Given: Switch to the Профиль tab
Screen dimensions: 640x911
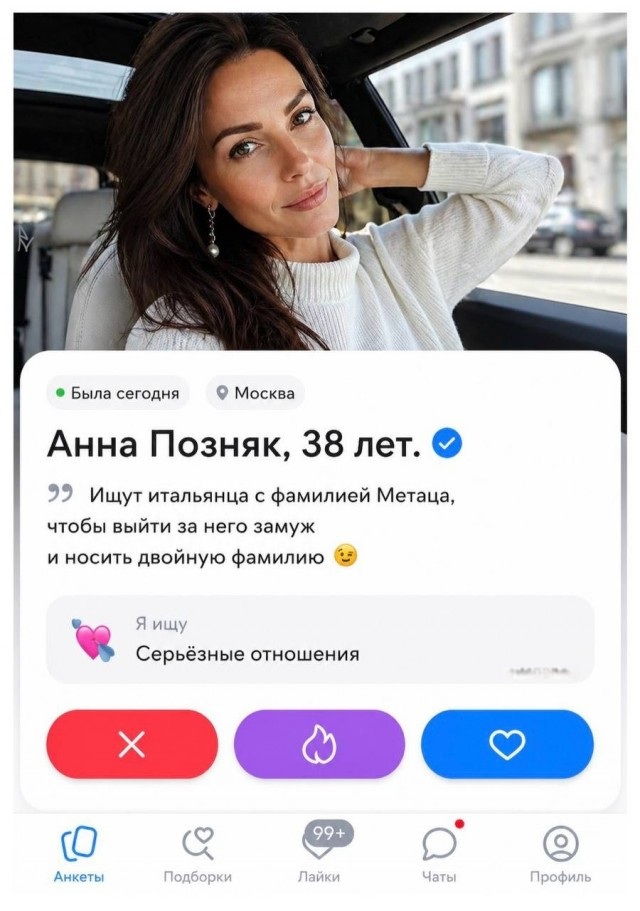Looking at the screenshot, I should tap(560, 856).
